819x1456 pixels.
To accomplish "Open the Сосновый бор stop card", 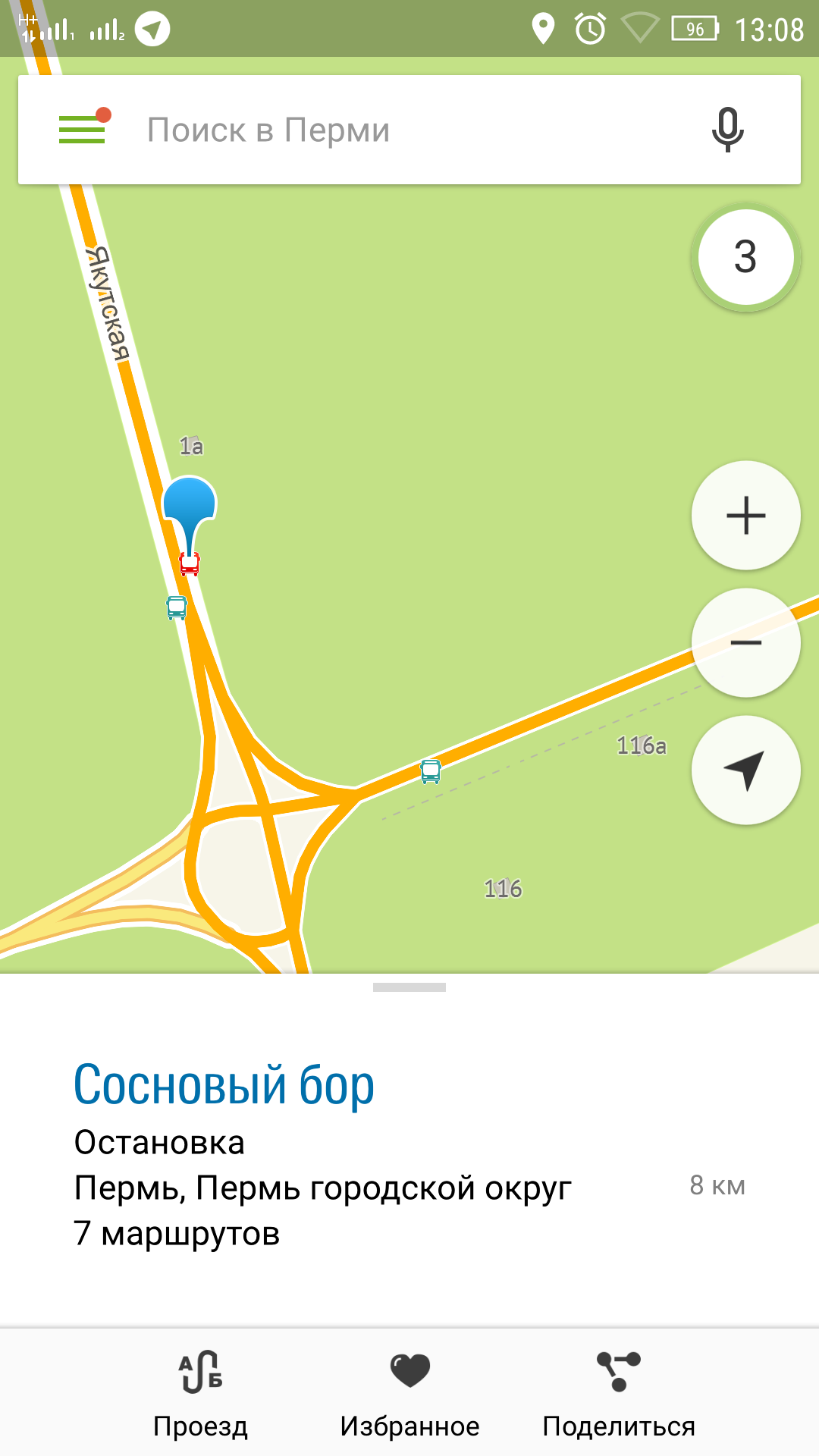I will pyautogui.click(x=224, y=1085).
